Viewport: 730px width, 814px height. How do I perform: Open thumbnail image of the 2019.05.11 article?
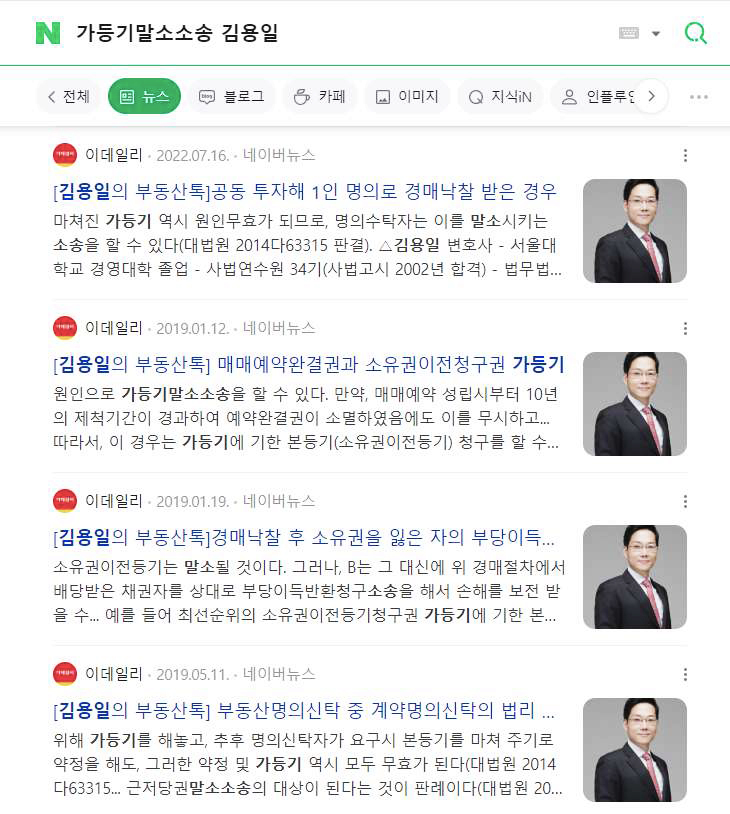point(634,749)
